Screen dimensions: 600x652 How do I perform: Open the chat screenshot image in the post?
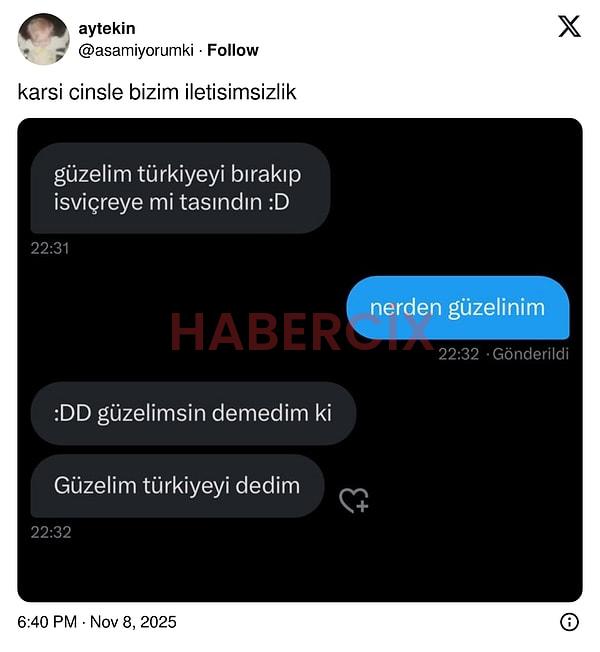[300, 360]
